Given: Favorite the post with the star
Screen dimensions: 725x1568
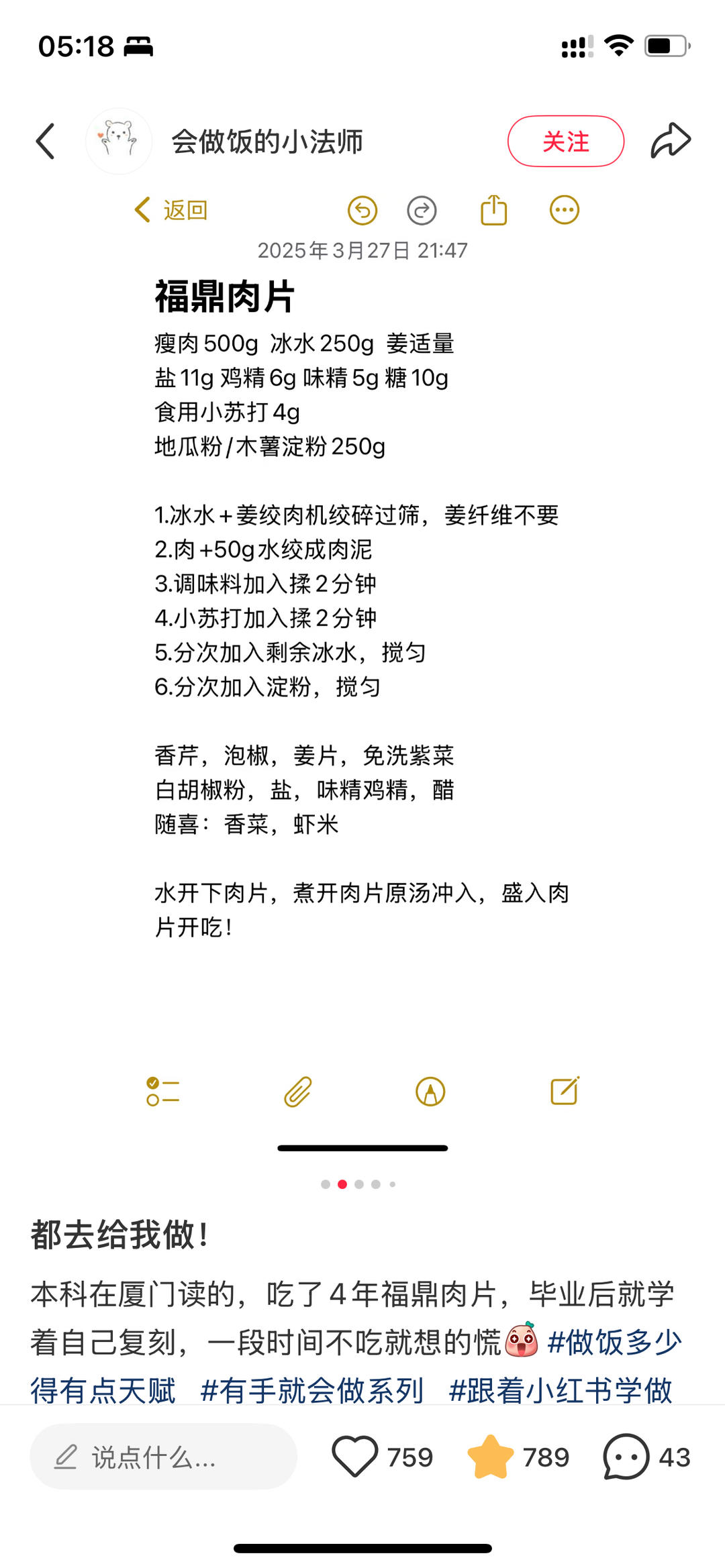Looking at the screenshot, I should pos(492,1455).
